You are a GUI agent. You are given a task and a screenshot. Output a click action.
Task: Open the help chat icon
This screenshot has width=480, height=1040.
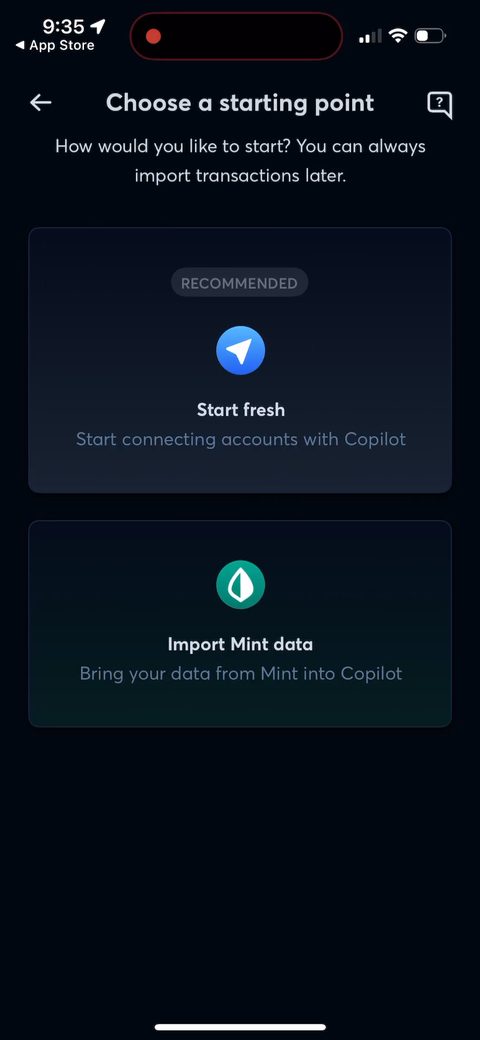[x=440, y=104]
